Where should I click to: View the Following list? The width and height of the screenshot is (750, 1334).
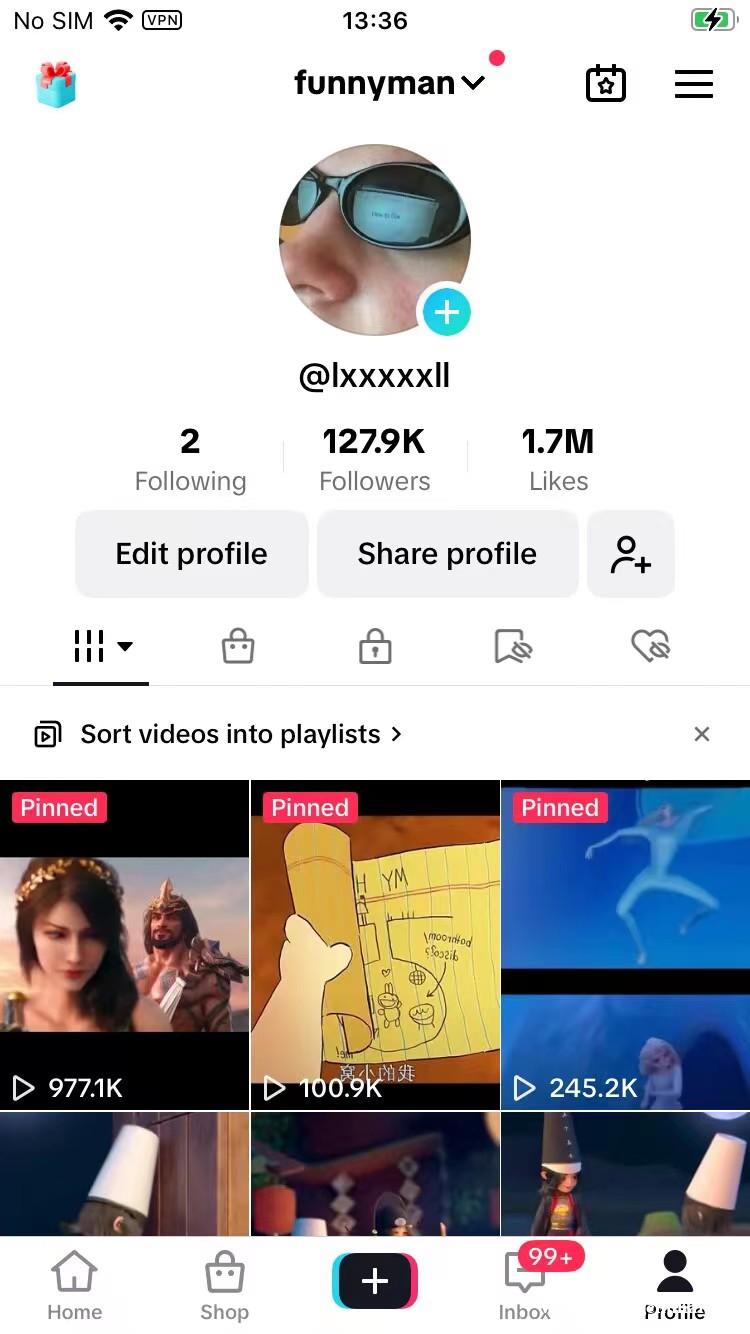[x=190, y=459]
